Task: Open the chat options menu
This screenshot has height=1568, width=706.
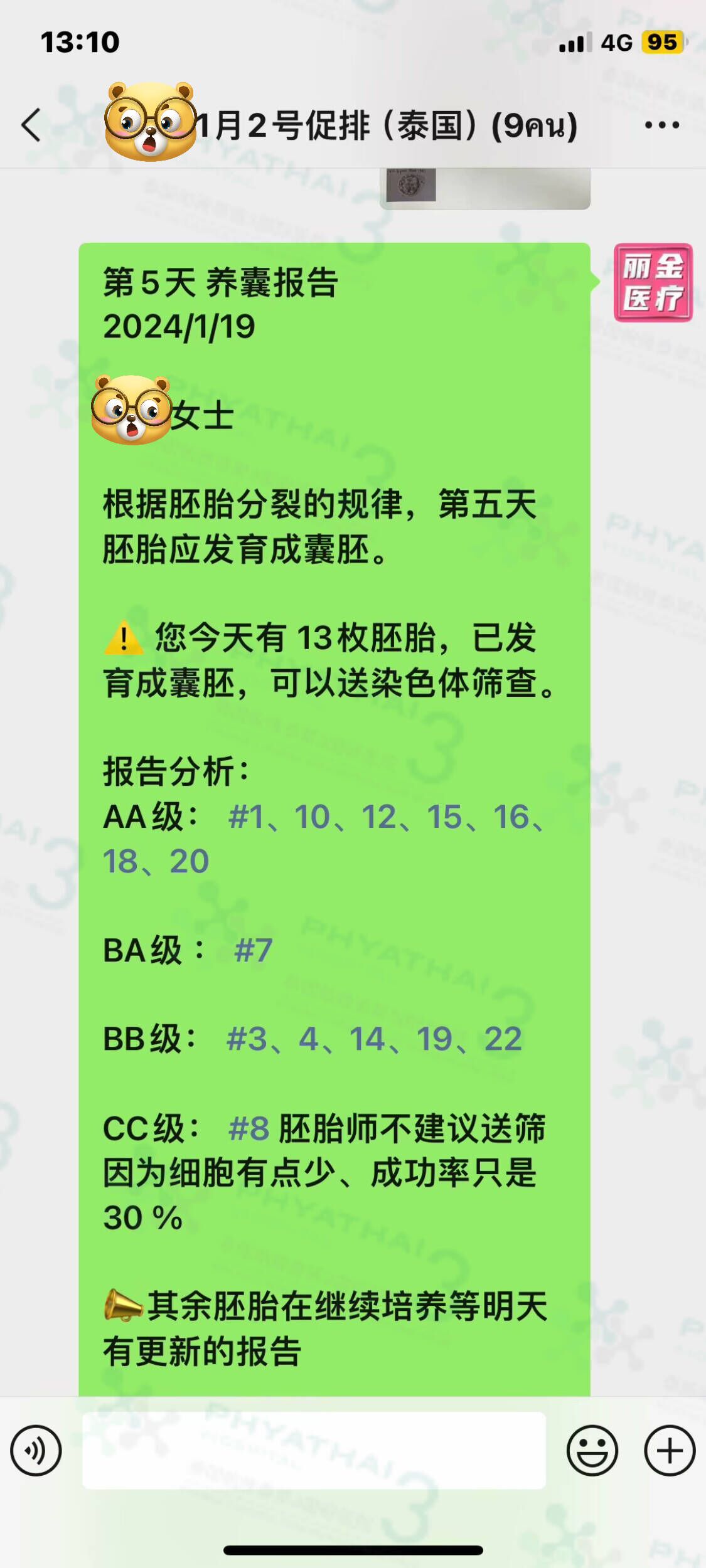Action: (661, 125)
